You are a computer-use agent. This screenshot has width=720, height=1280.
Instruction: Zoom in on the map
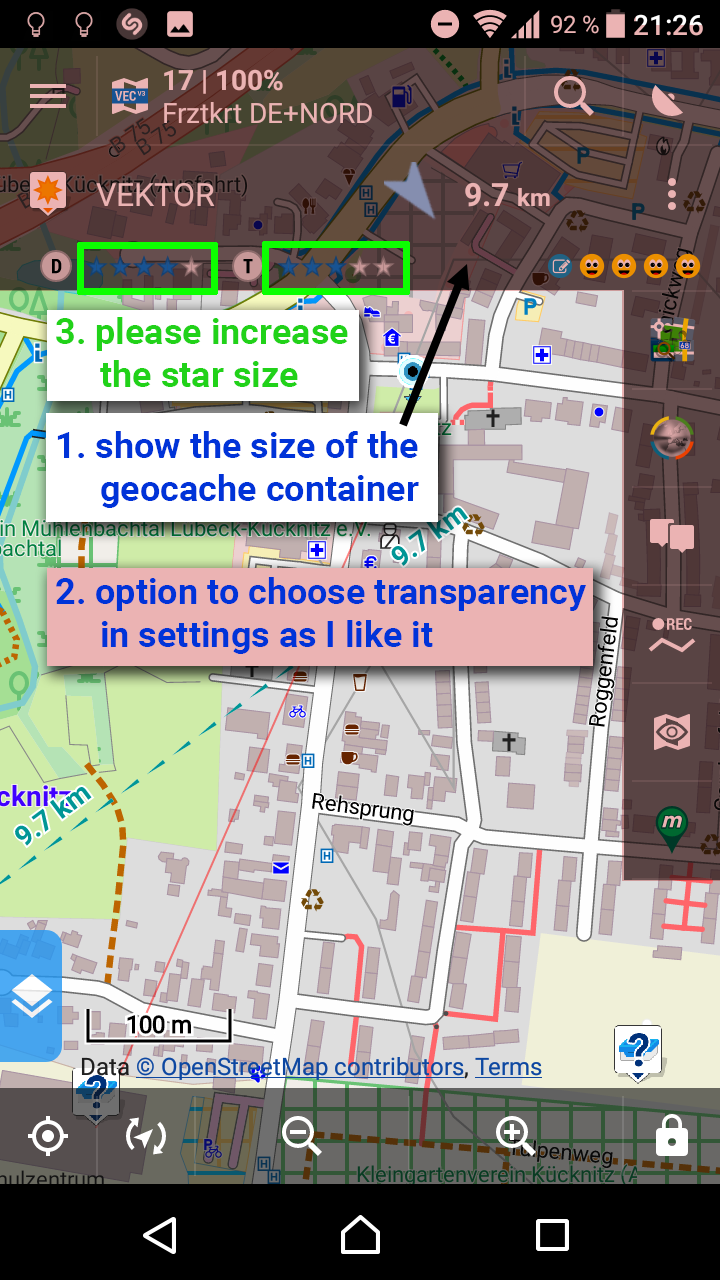[x=515, y=1136]
